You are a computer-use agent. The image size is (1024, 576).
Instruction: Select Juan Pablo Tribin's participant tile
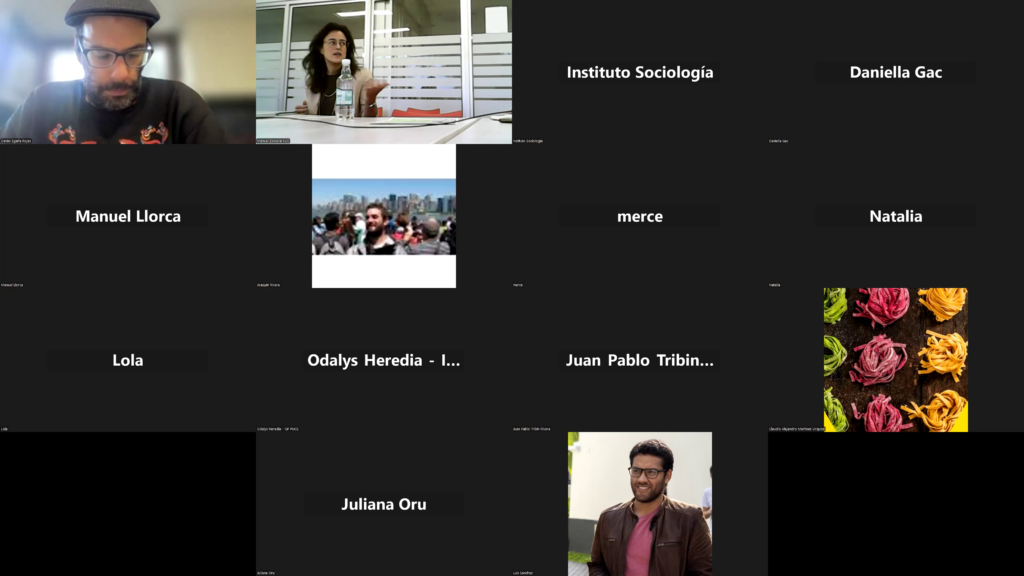640,360
